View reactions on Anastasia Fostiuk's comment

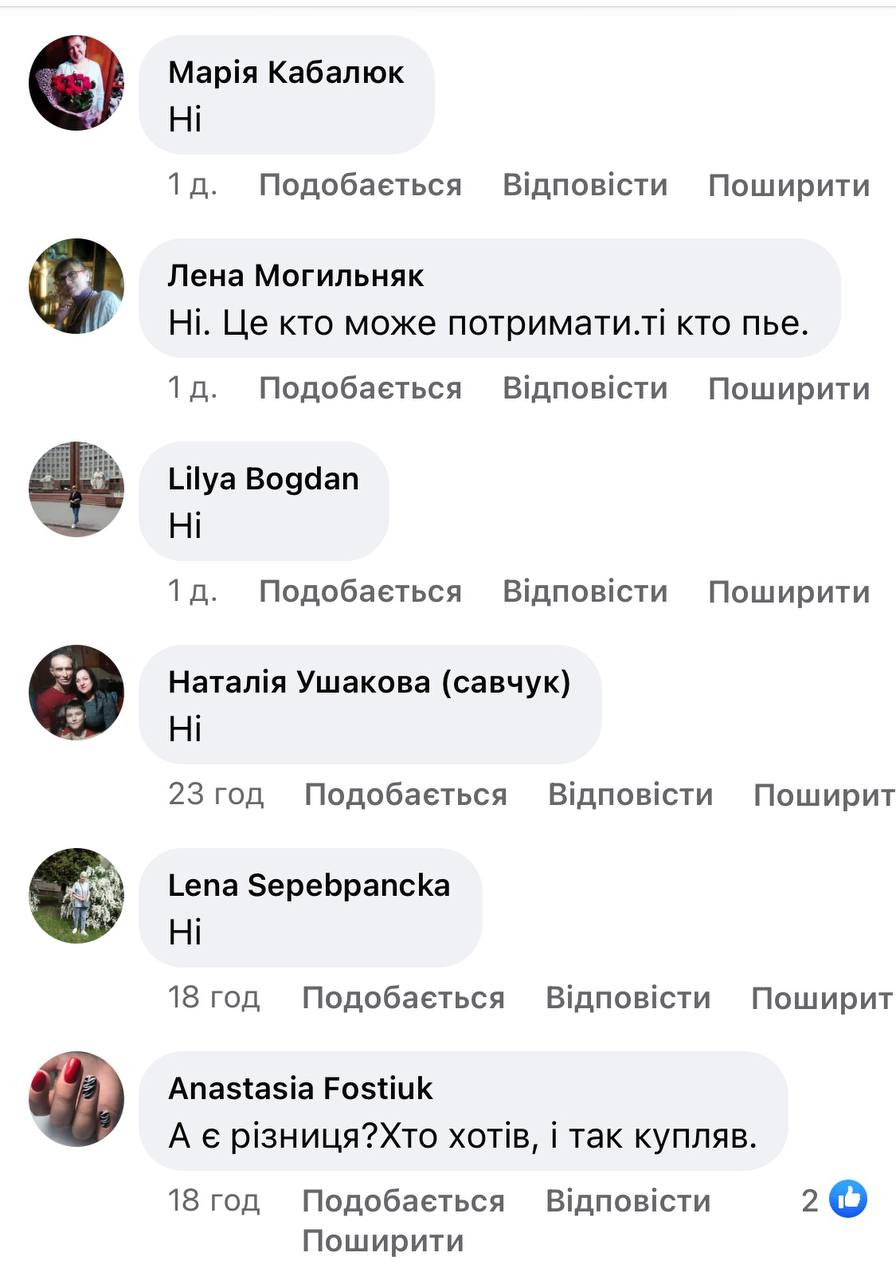835,1200
